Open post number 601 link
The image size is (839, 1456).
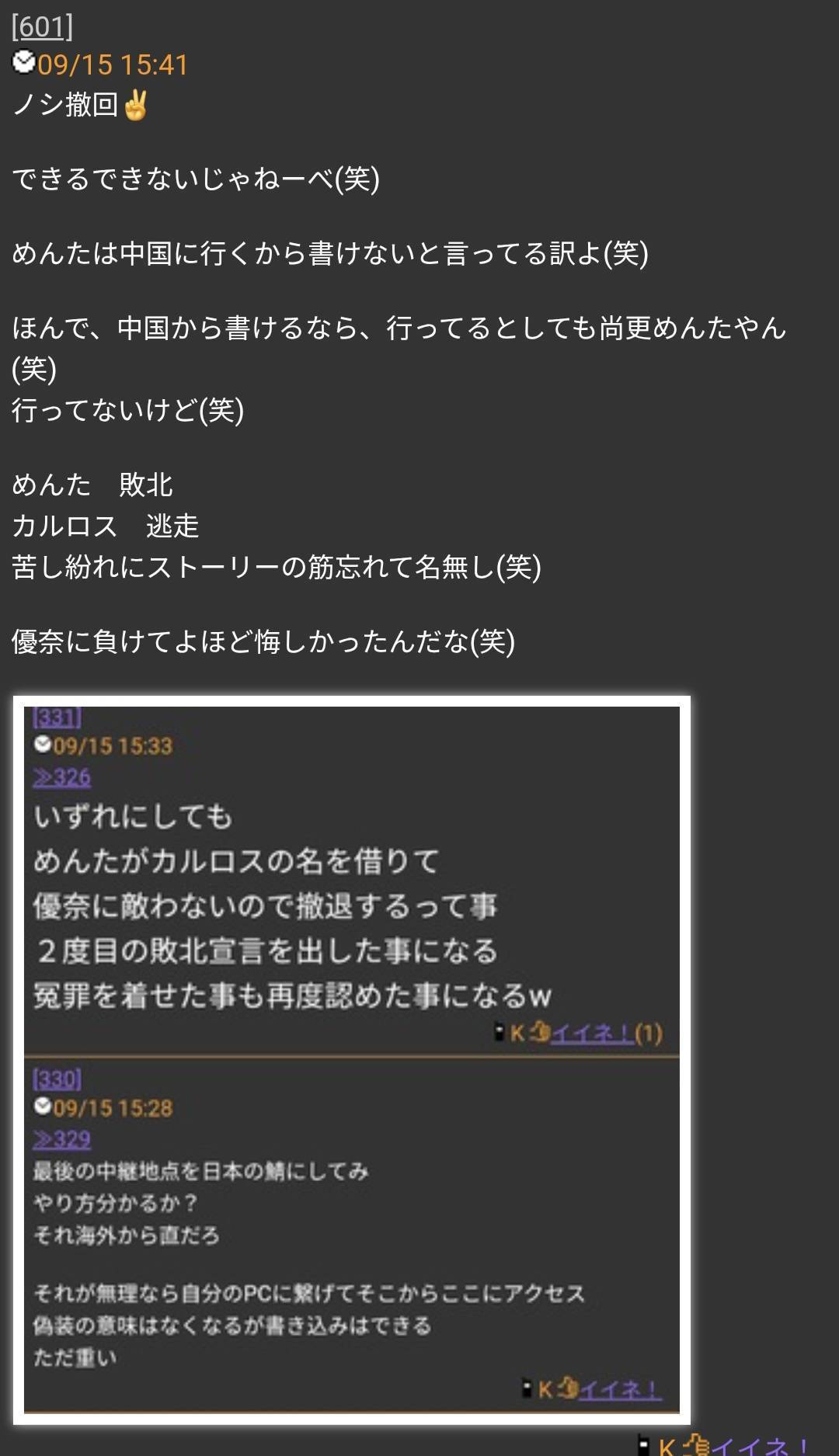coord(42,27)
